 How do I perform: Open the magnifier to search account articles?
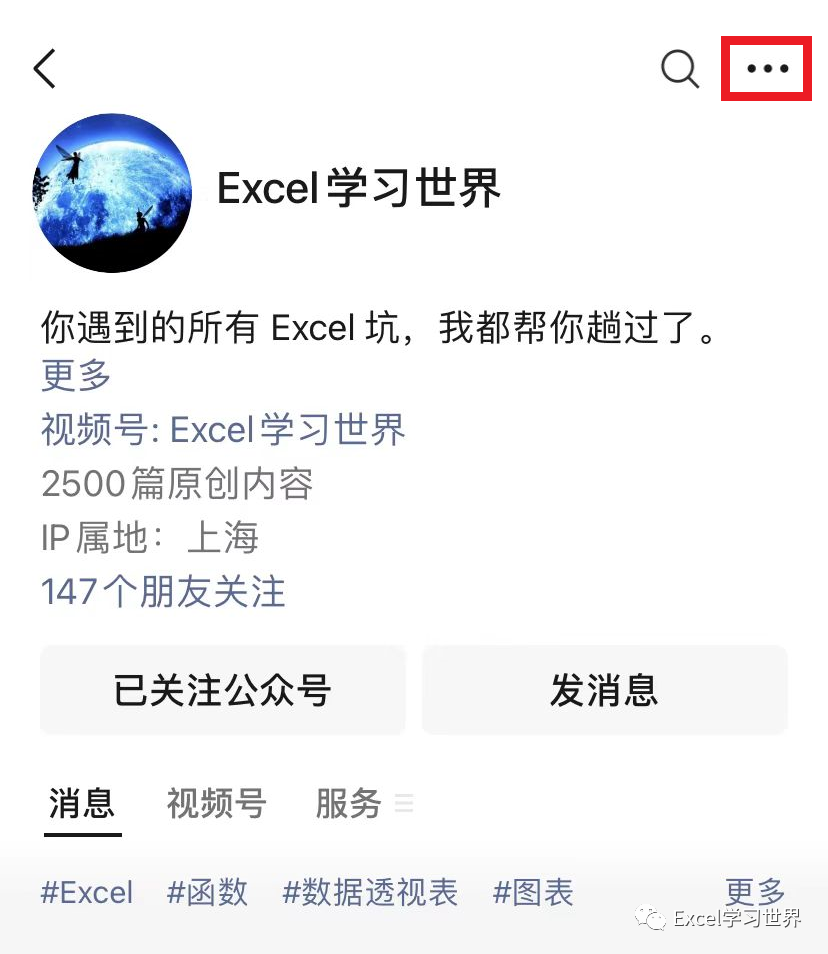point(679,69)
